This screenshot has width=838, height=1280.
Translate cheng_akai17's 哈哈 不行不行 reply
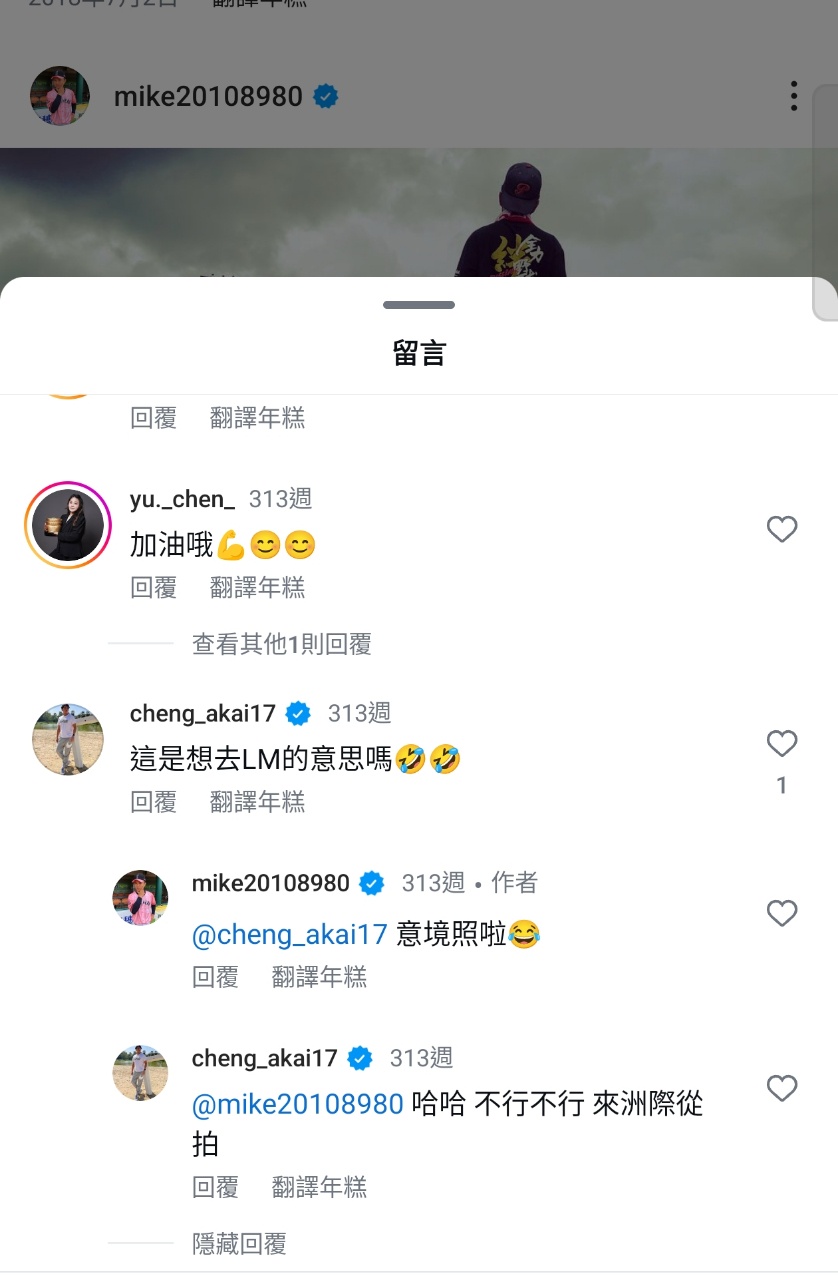pyautogui.click(x=319, y=1187)
